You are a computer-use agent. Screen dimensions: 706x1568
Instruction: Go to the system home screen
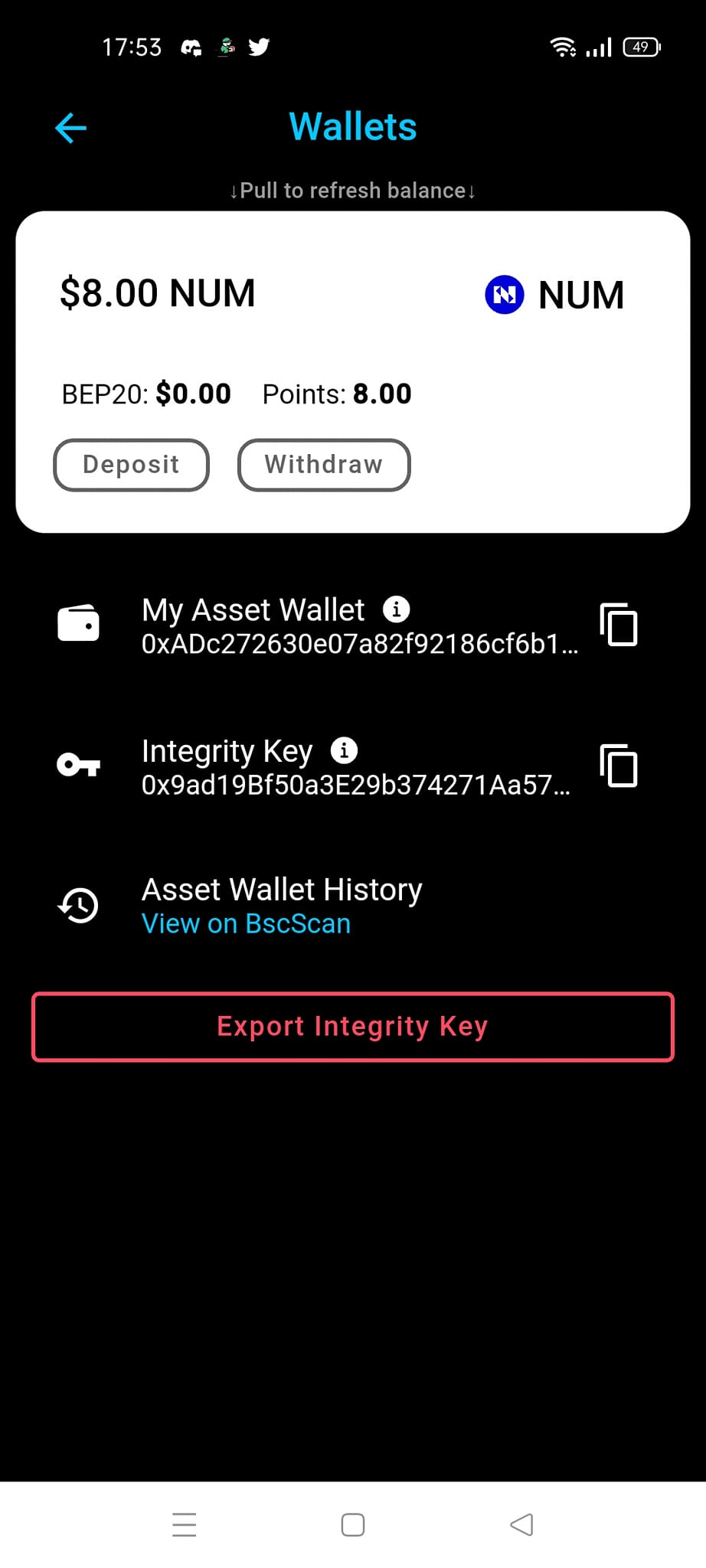point(353,1524)
